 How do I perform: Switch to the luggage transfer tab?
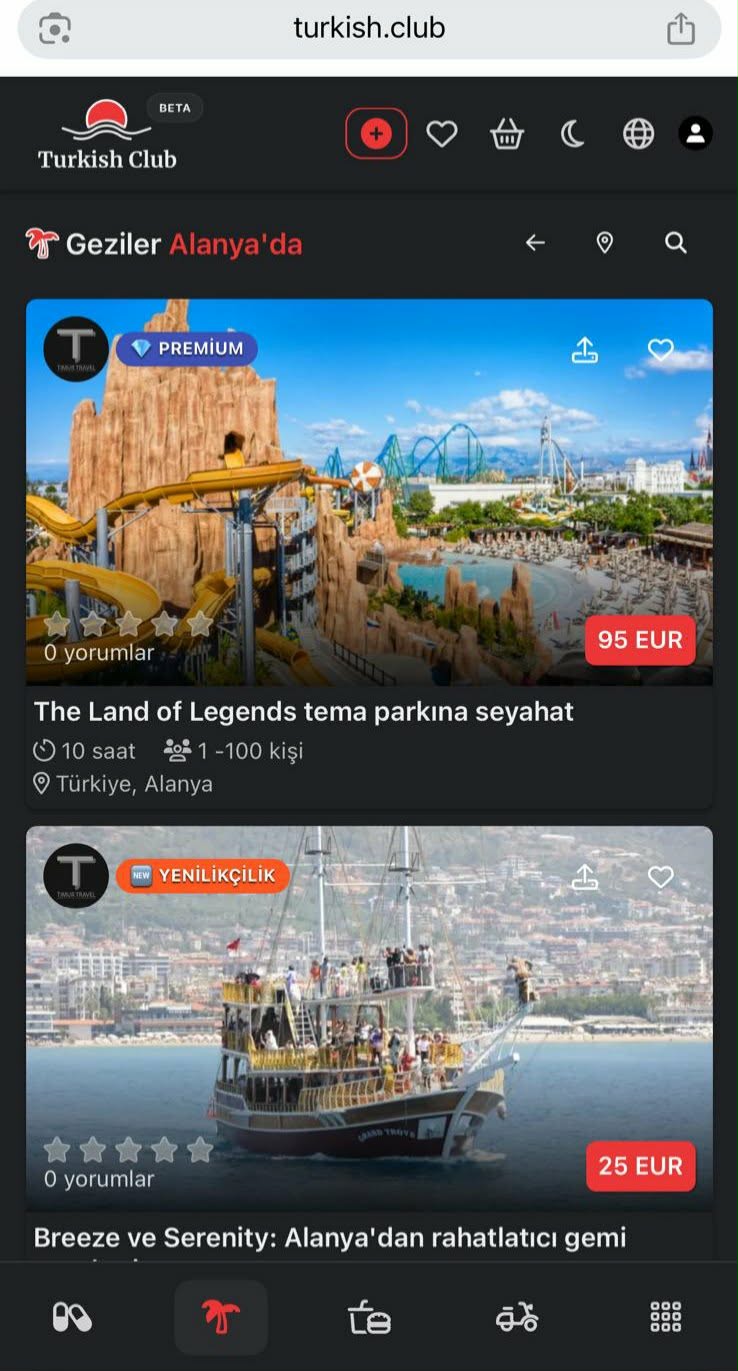[369, 1317]
